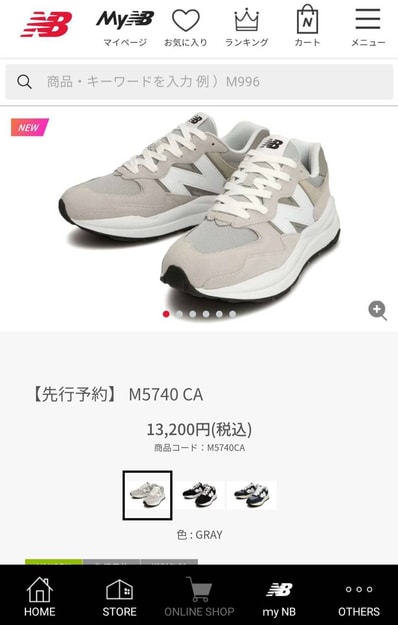Open the my NB tab

coord(279,596)
